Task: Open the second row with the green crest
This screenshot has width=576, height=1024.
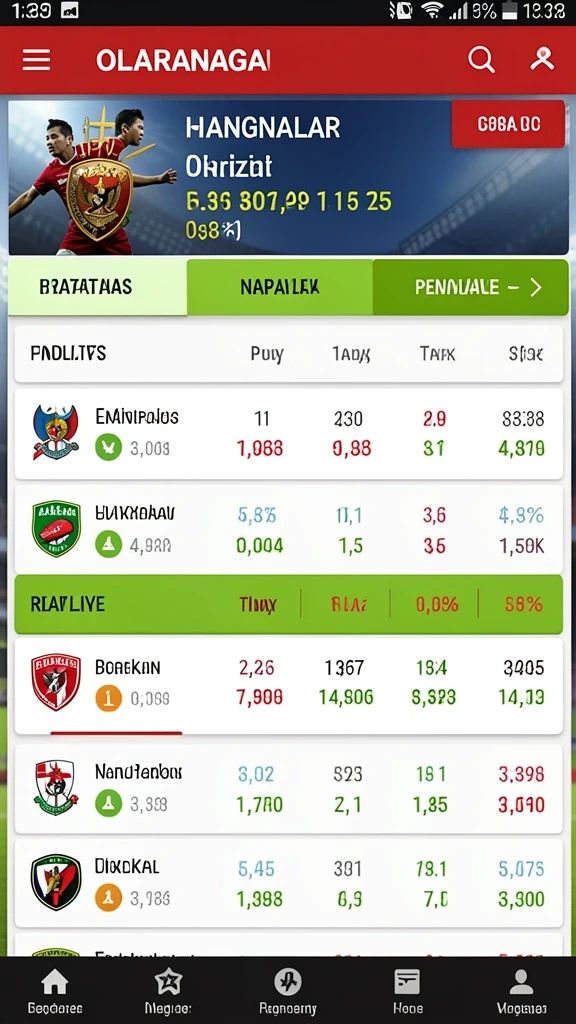Action: pyautogui.click(x=289, y=529)
